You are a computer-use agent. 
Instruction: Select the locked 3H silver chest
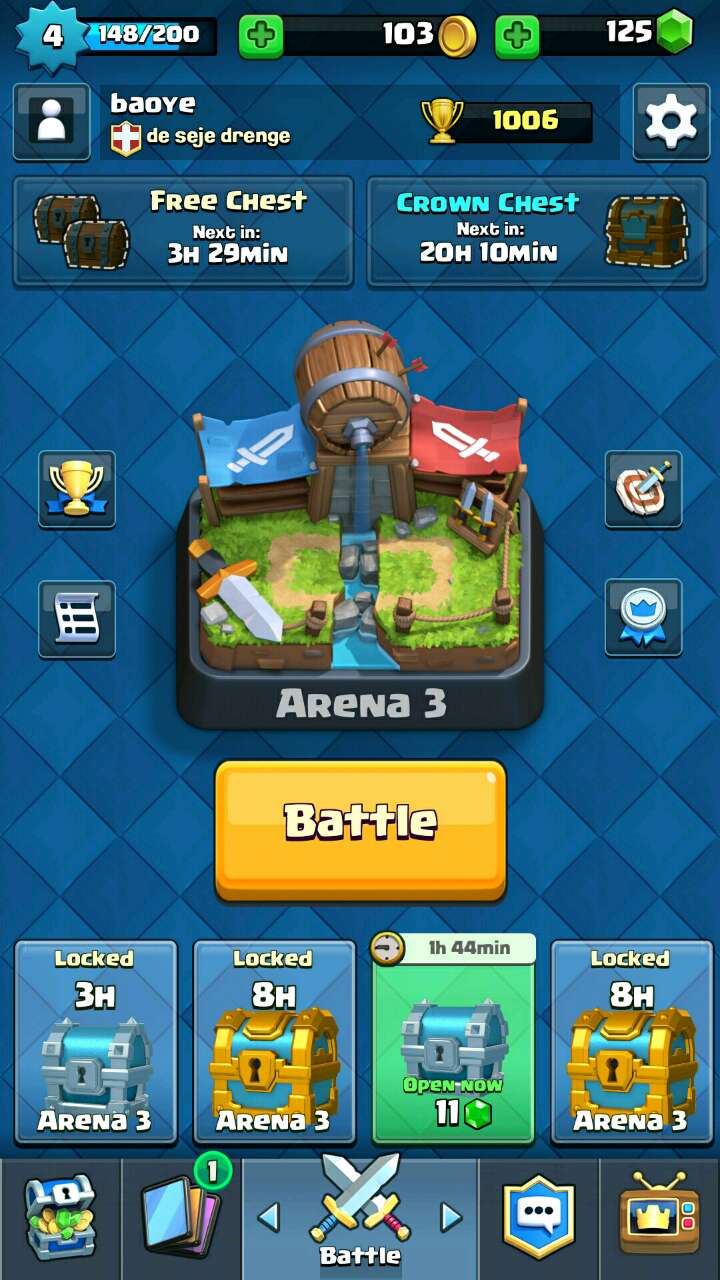click(x=96, y=1041)
